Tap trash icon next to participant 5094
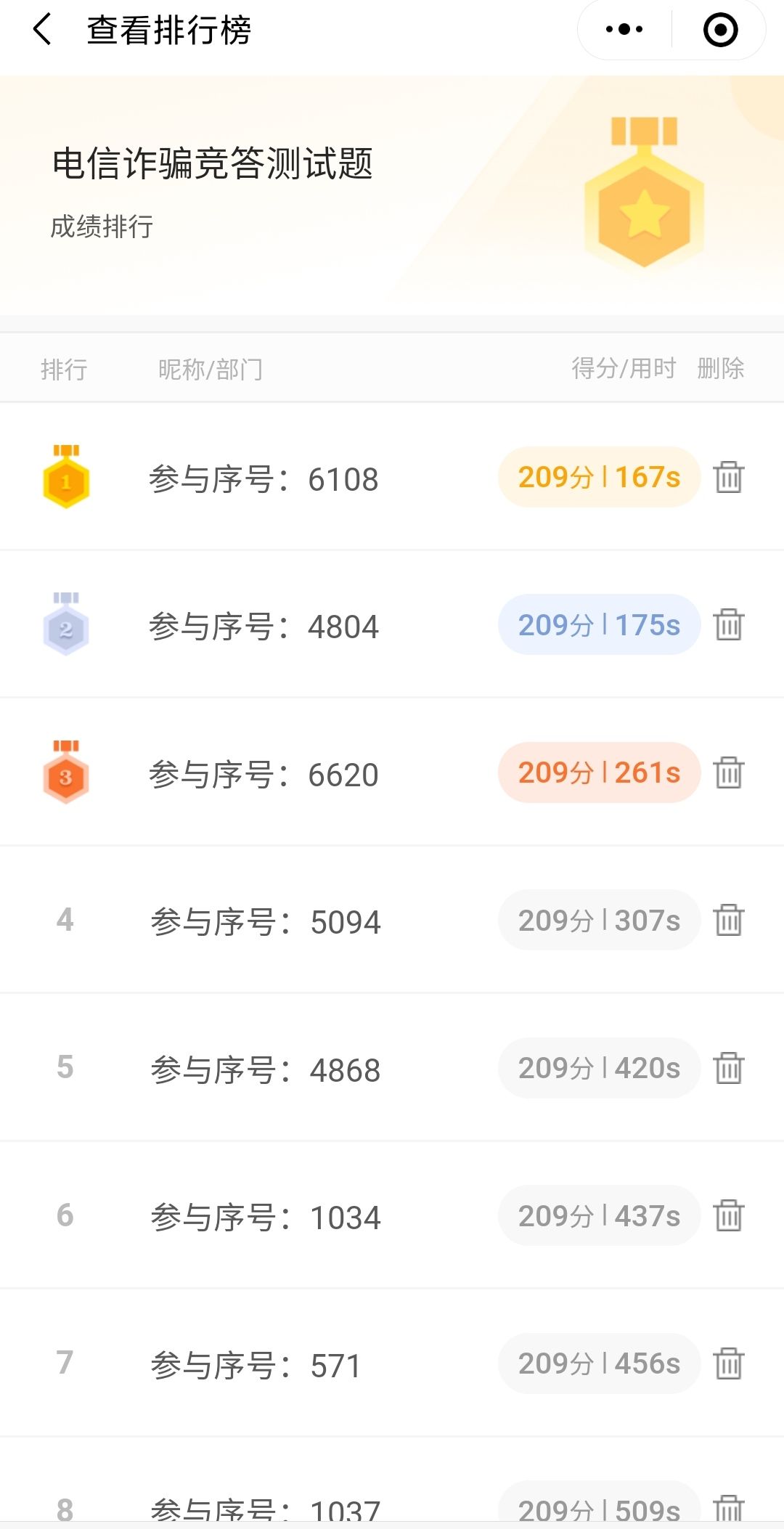784x1529 pixels. (x=728, y=920)
